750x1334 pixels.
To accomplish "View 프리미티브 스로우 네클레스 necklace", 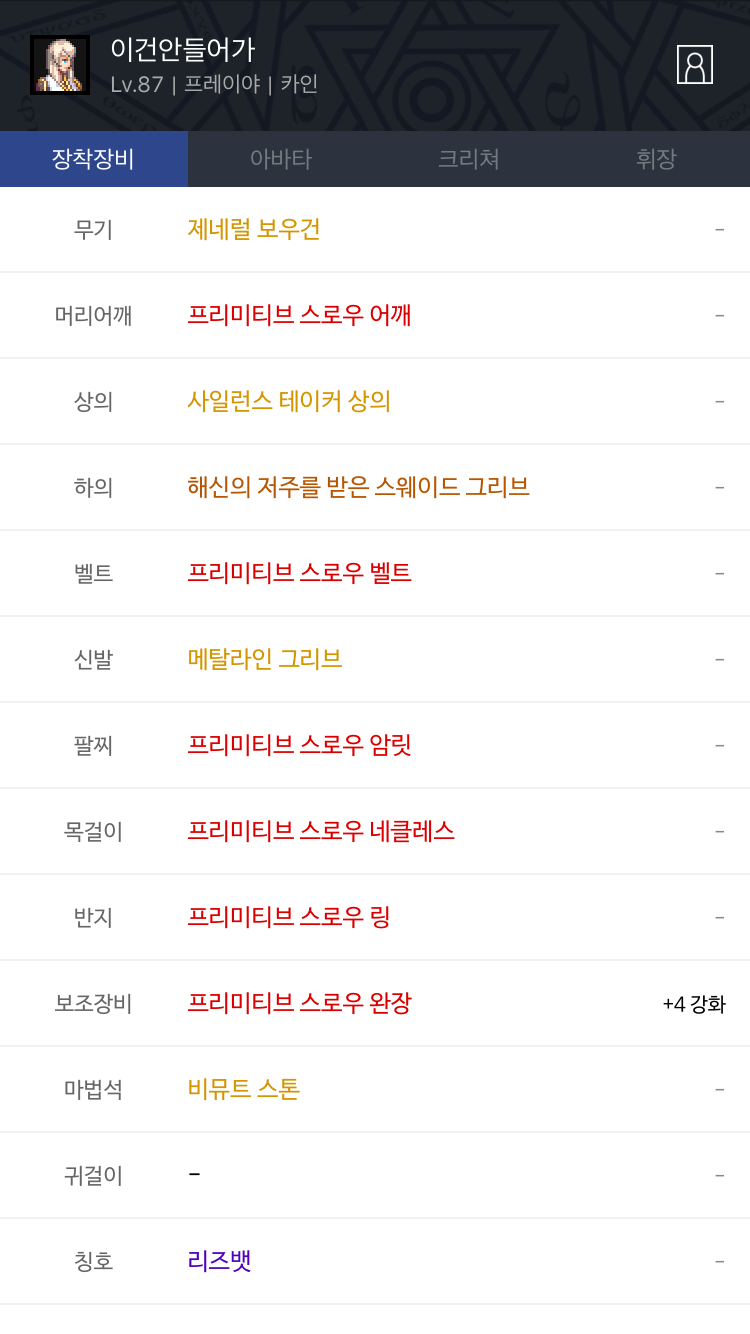I will (x=321, y=831).
